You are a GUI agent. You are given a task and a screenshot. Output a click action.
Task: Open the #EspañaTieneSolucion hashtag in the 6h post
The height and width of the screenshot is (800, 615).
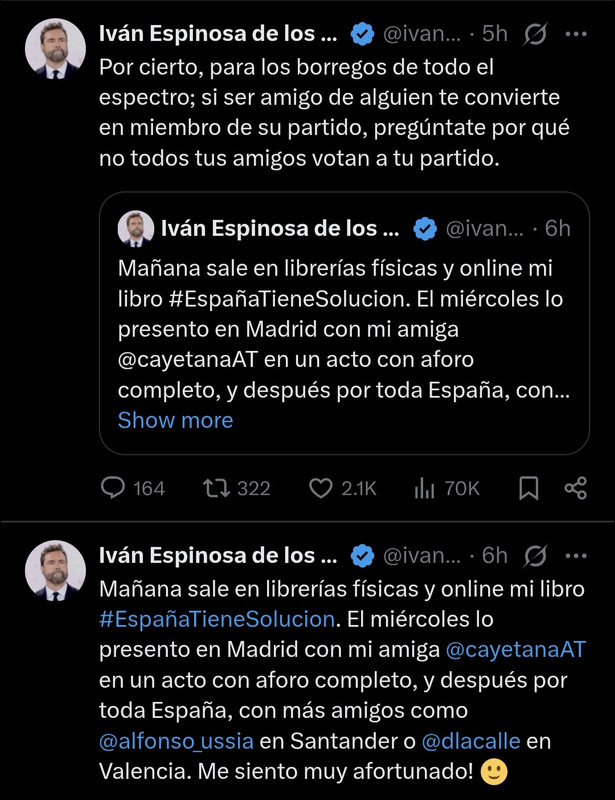click(216, 618)
